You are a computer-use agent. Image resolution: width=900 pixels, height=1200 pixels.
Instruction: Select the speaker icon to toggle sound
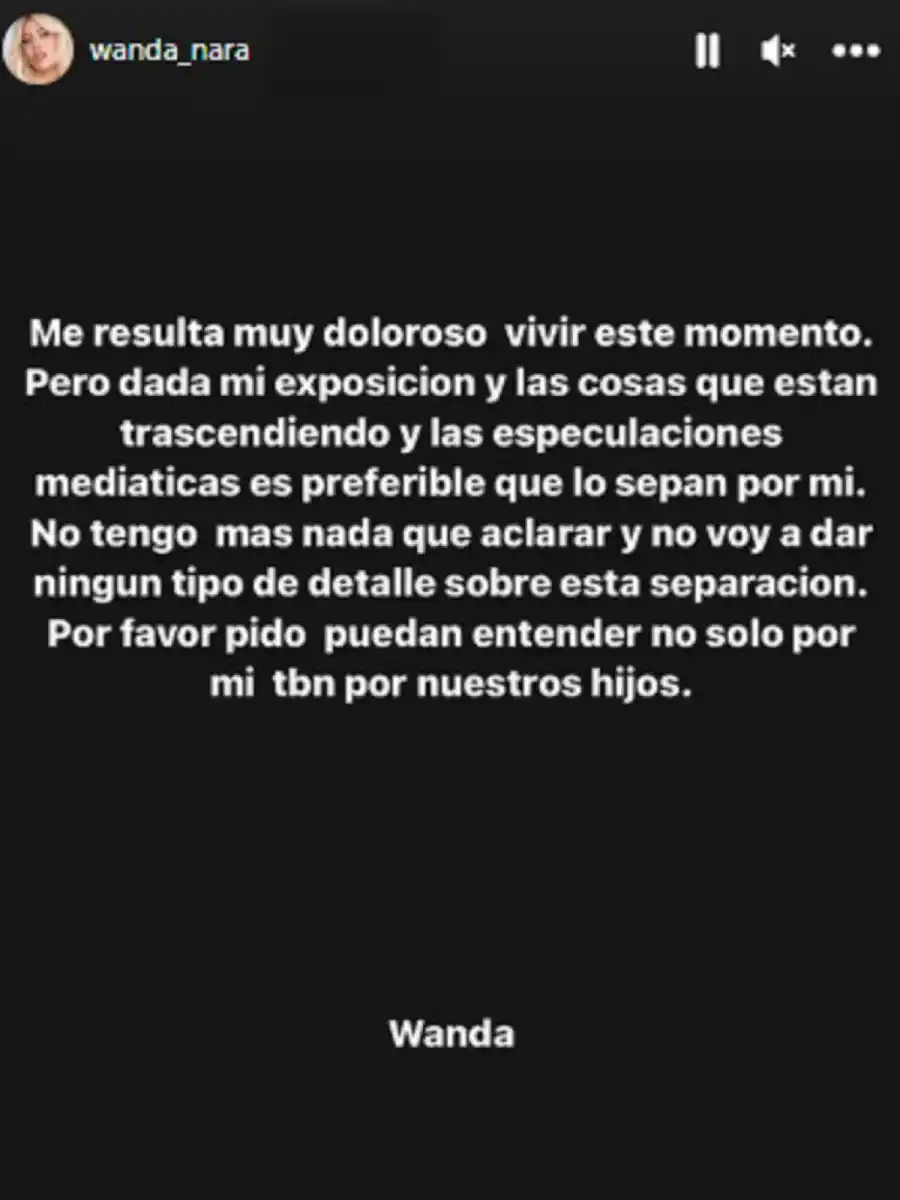779,52
